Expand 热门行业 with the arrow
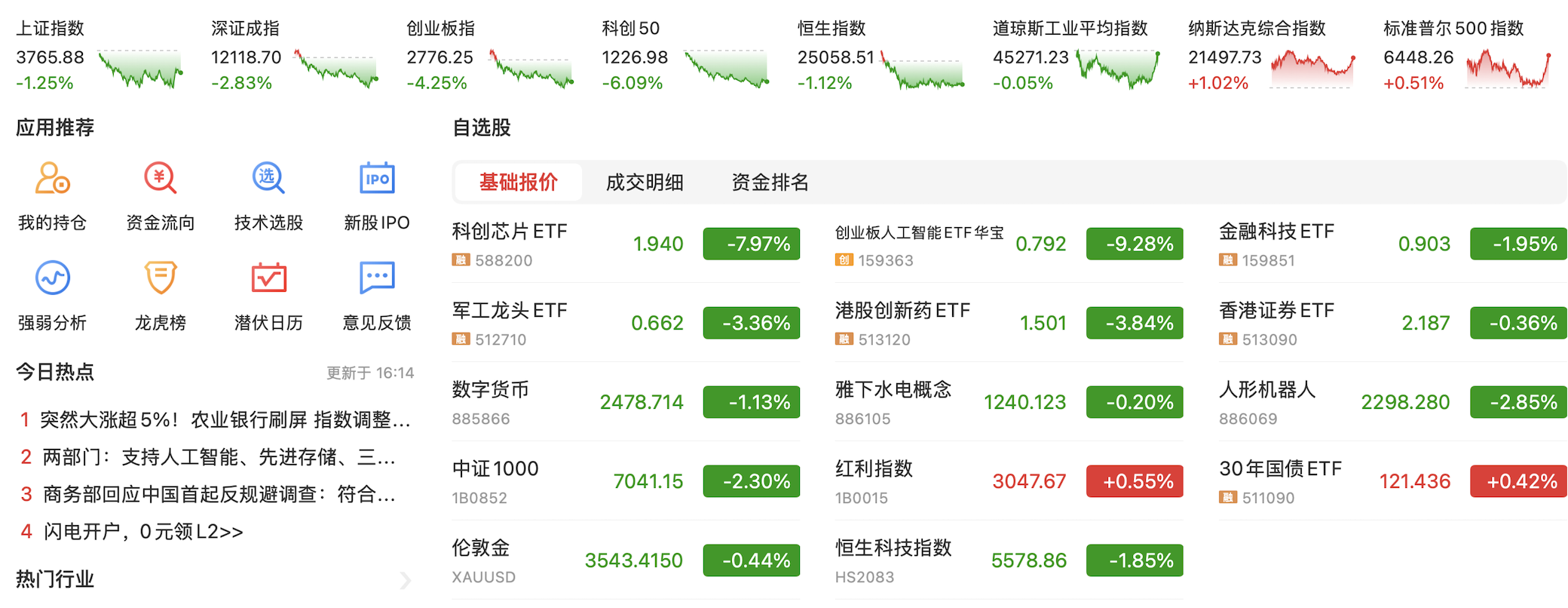1568x608 pixels. click(x=405, y=579)
